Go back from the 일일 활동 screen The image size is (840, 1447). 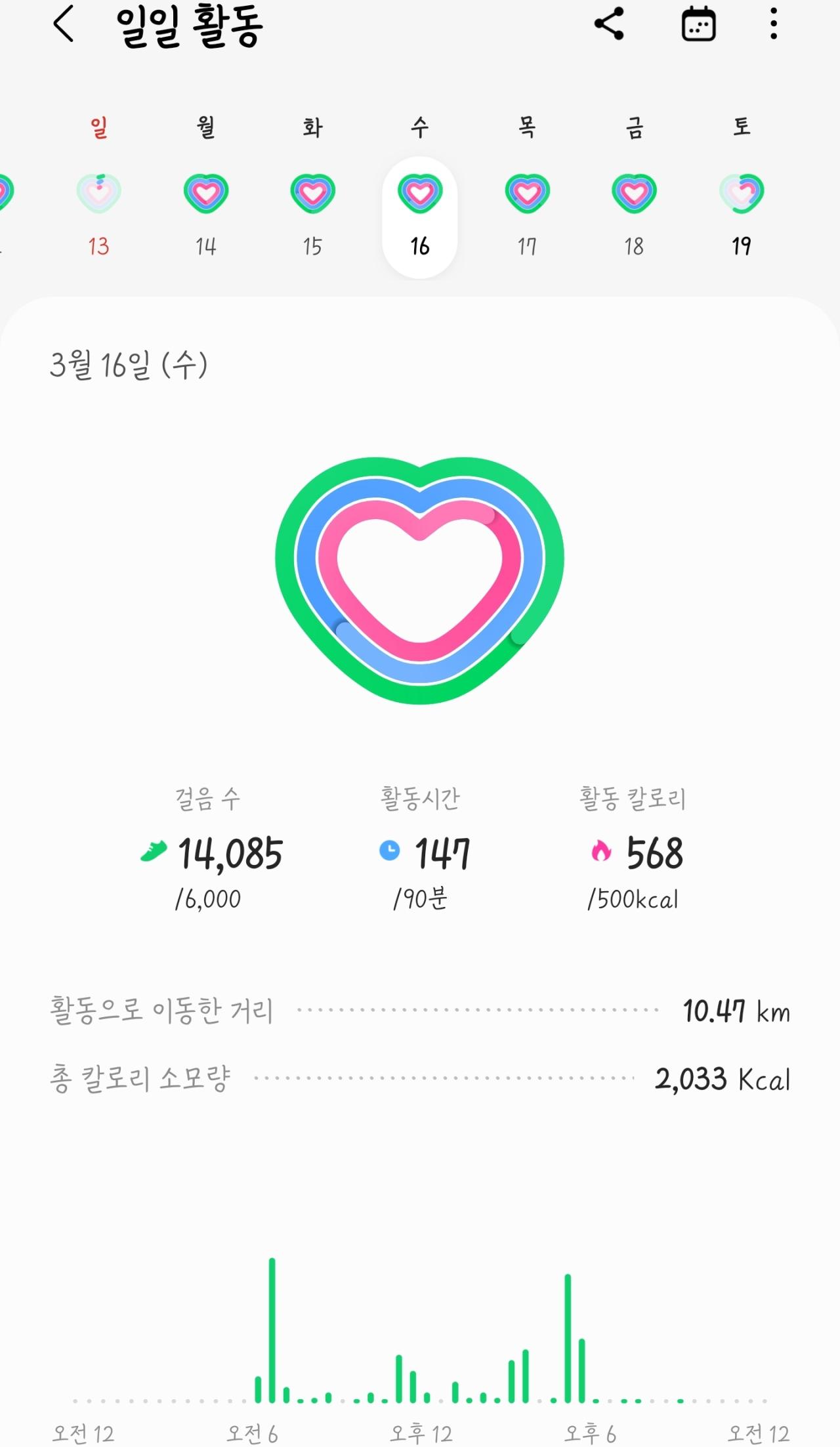[x=63, y=25]
